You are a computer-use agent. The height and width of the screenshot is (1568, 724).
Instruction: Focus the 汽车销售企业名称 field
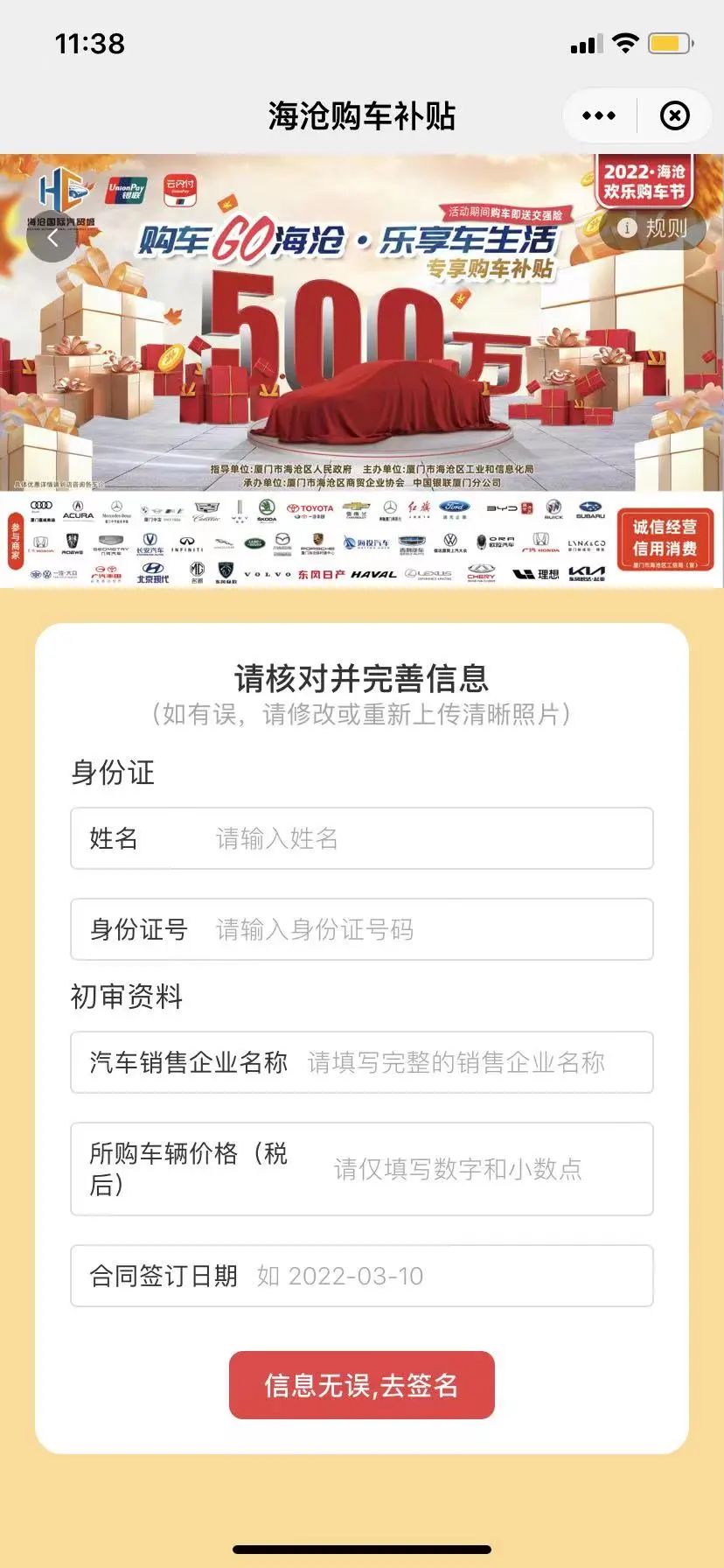(455, 1062)
